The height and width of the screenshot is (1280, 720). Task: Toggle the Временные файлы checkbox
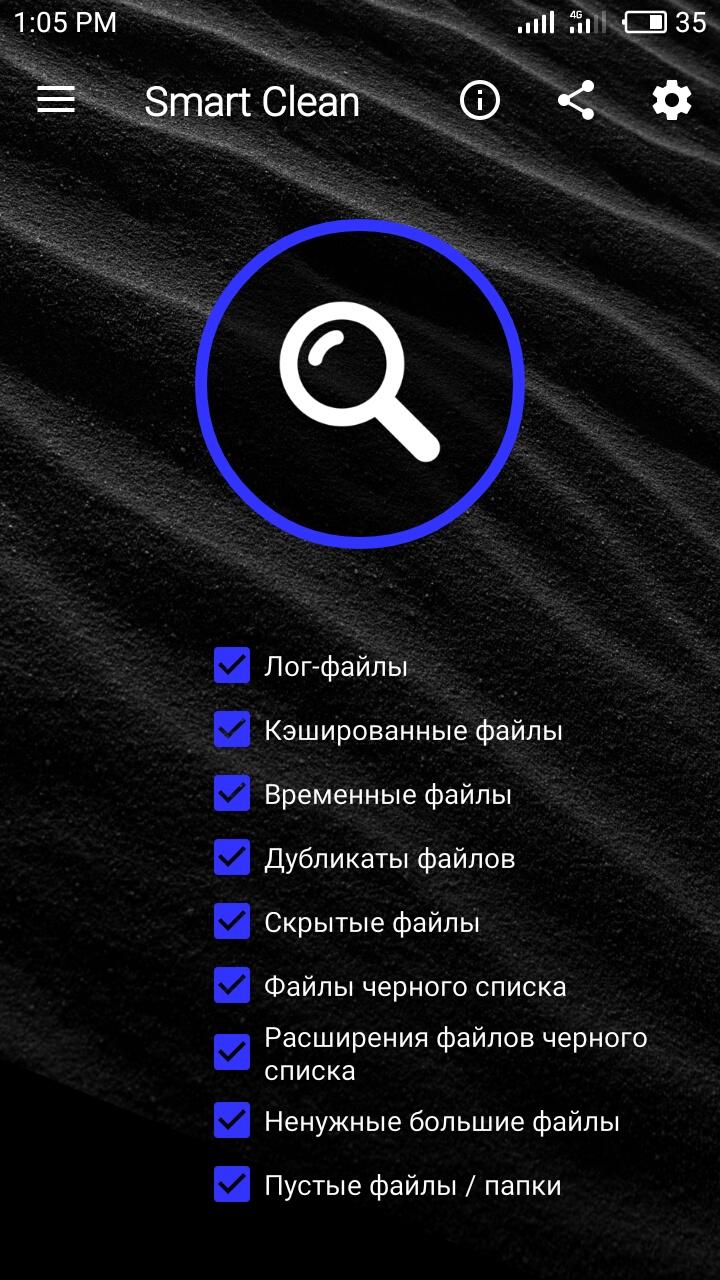click(x=232, y=794)
